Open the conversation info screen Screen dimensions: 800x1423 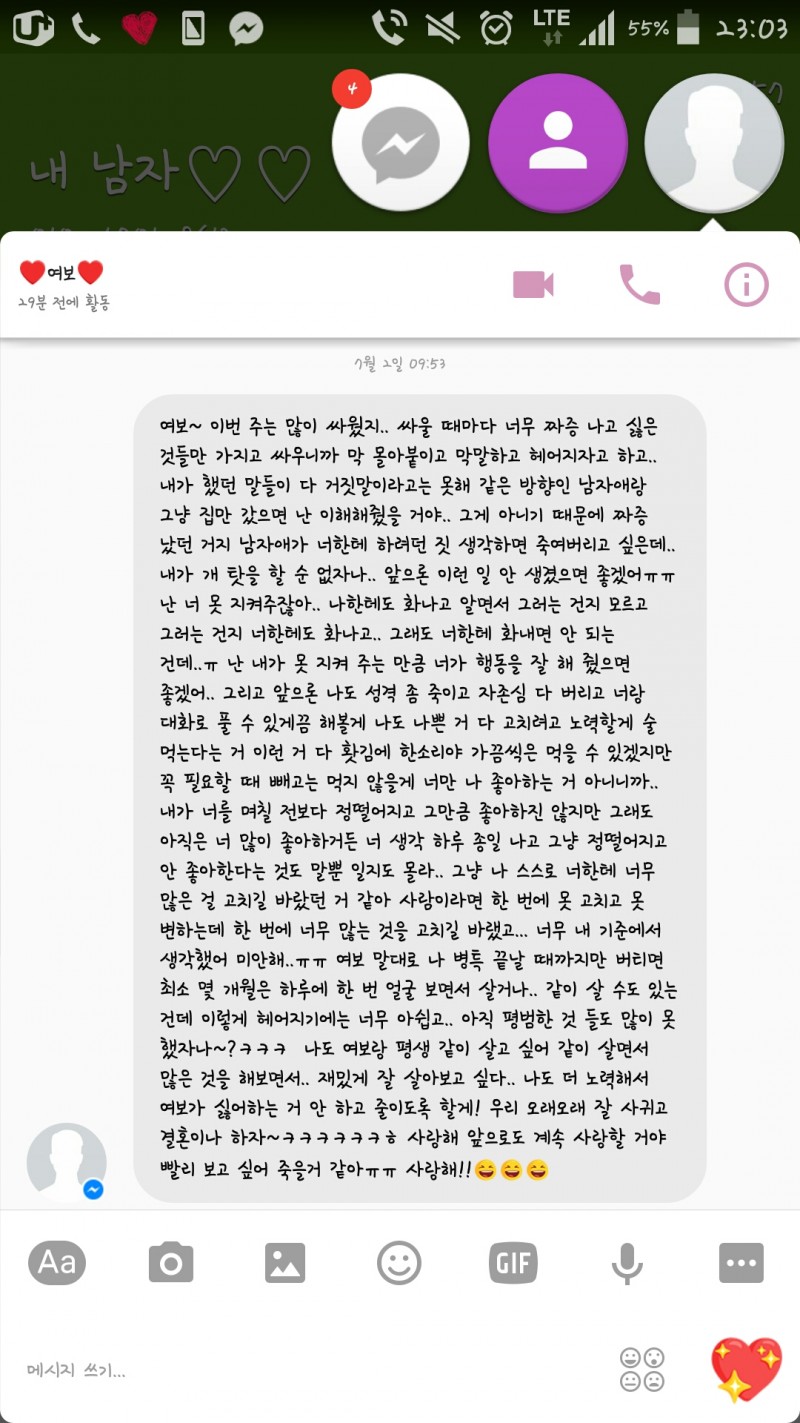744,284
